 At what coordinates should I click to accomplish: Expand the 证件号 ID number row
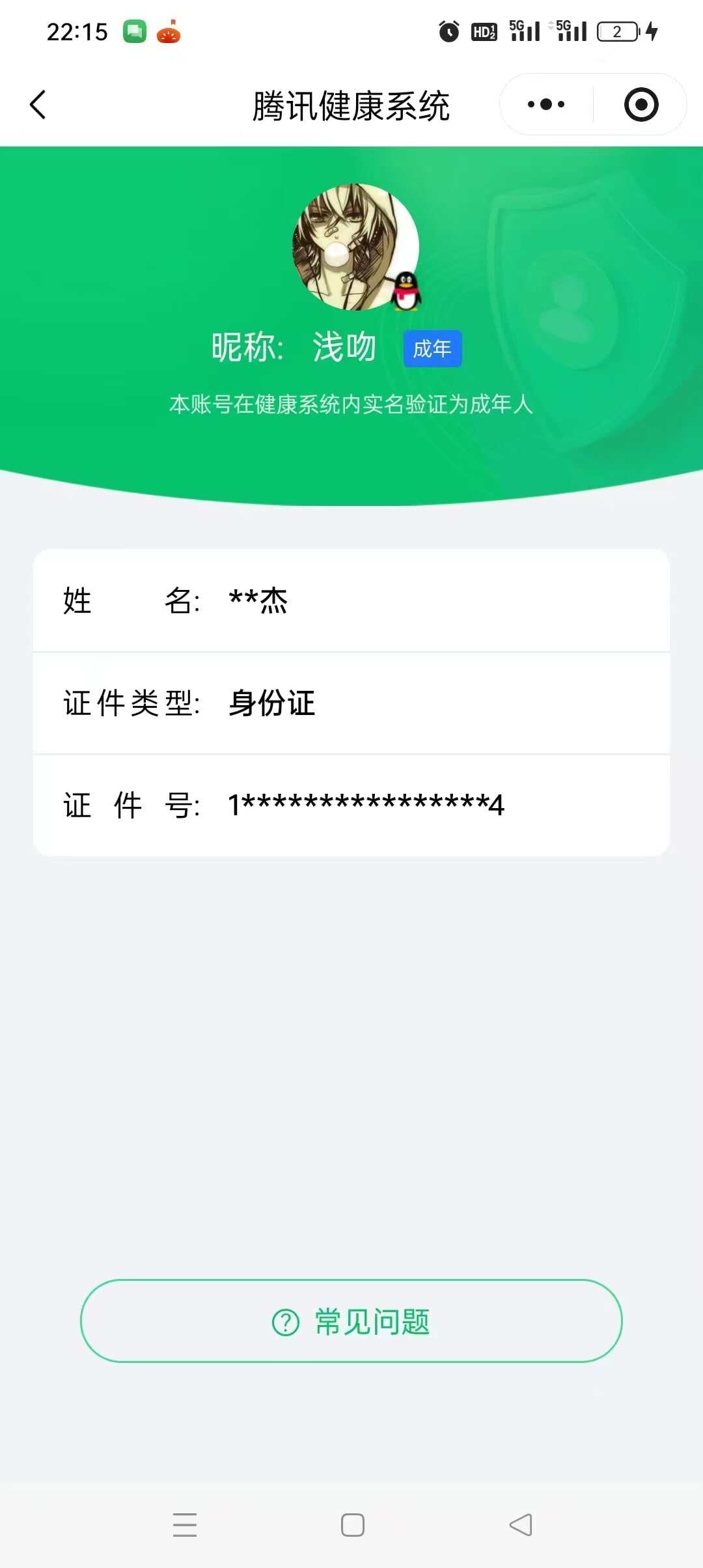(351, 805)
